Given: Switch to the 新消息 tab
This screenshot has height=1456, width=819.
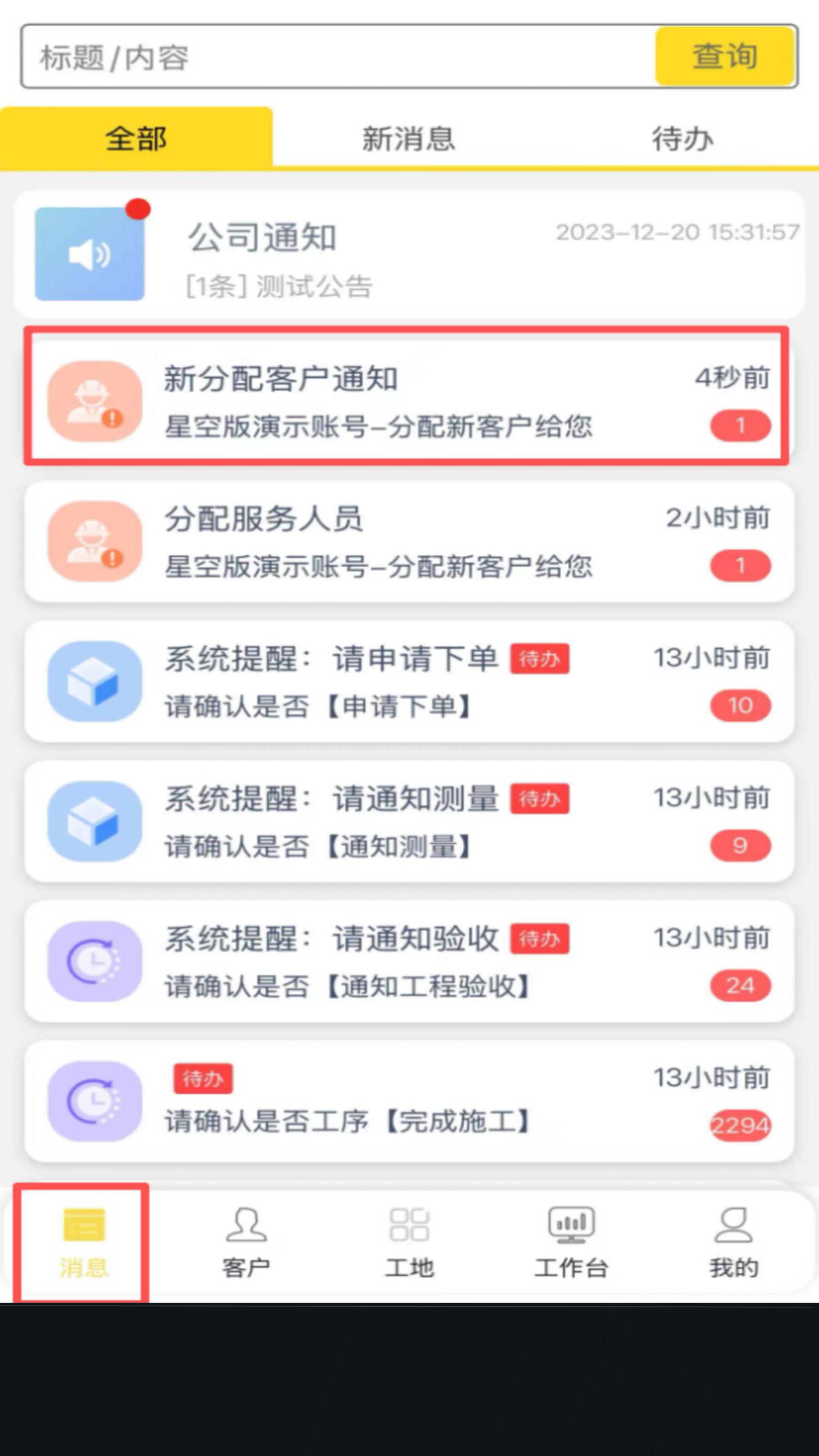Looking at the screenshot, I should [x=409, y=137].
